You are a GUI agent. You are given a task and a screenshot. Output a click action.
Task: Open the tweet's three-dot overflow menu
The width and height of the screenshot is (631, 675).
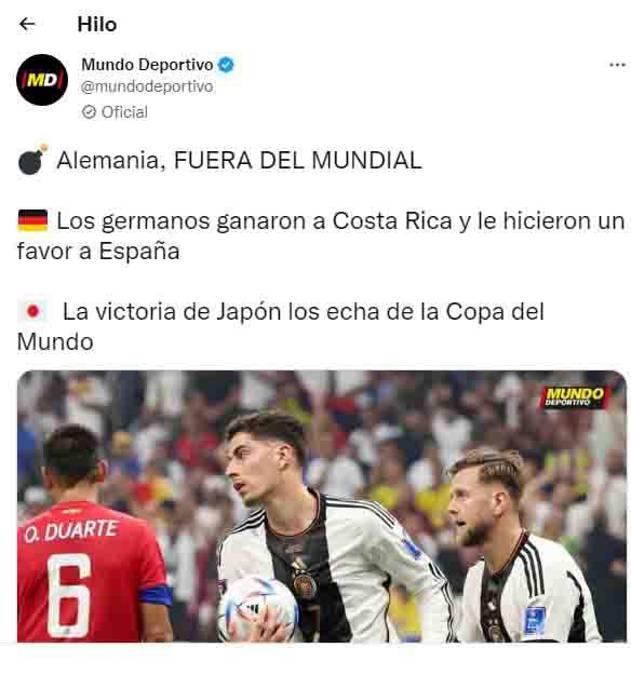616,65
